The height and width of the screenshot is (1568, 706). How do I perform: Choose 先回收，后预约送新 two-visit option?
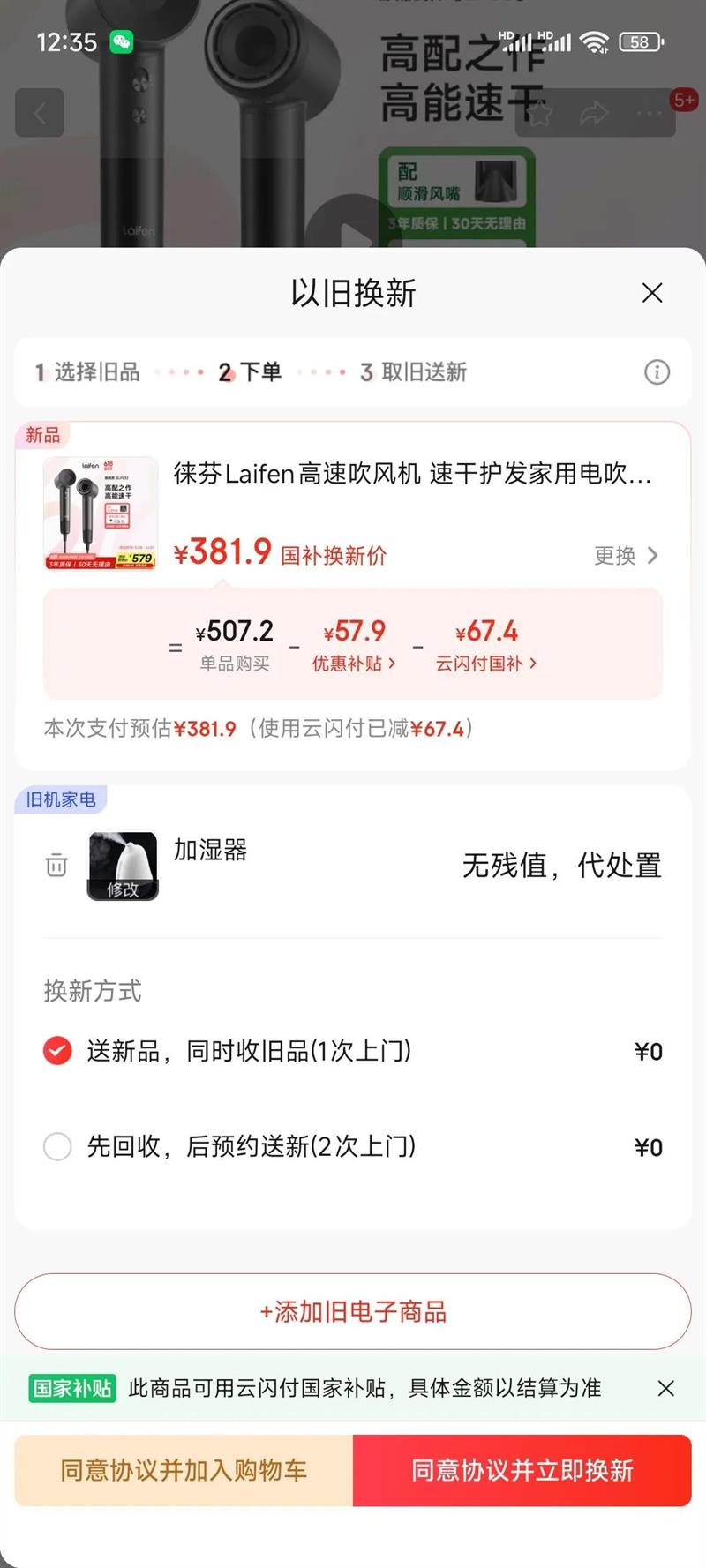coord(58,1146)
